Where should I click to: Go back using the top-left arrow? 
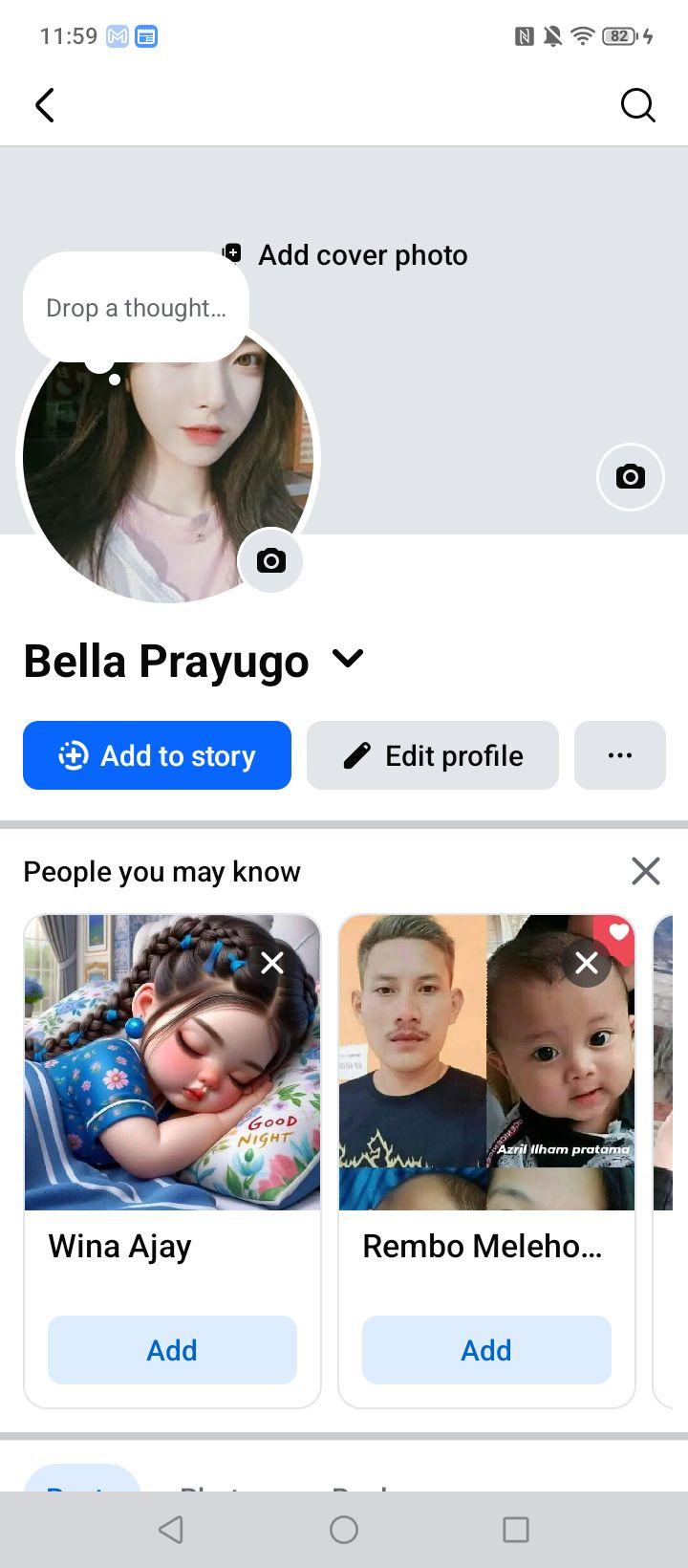click(45, 105)
